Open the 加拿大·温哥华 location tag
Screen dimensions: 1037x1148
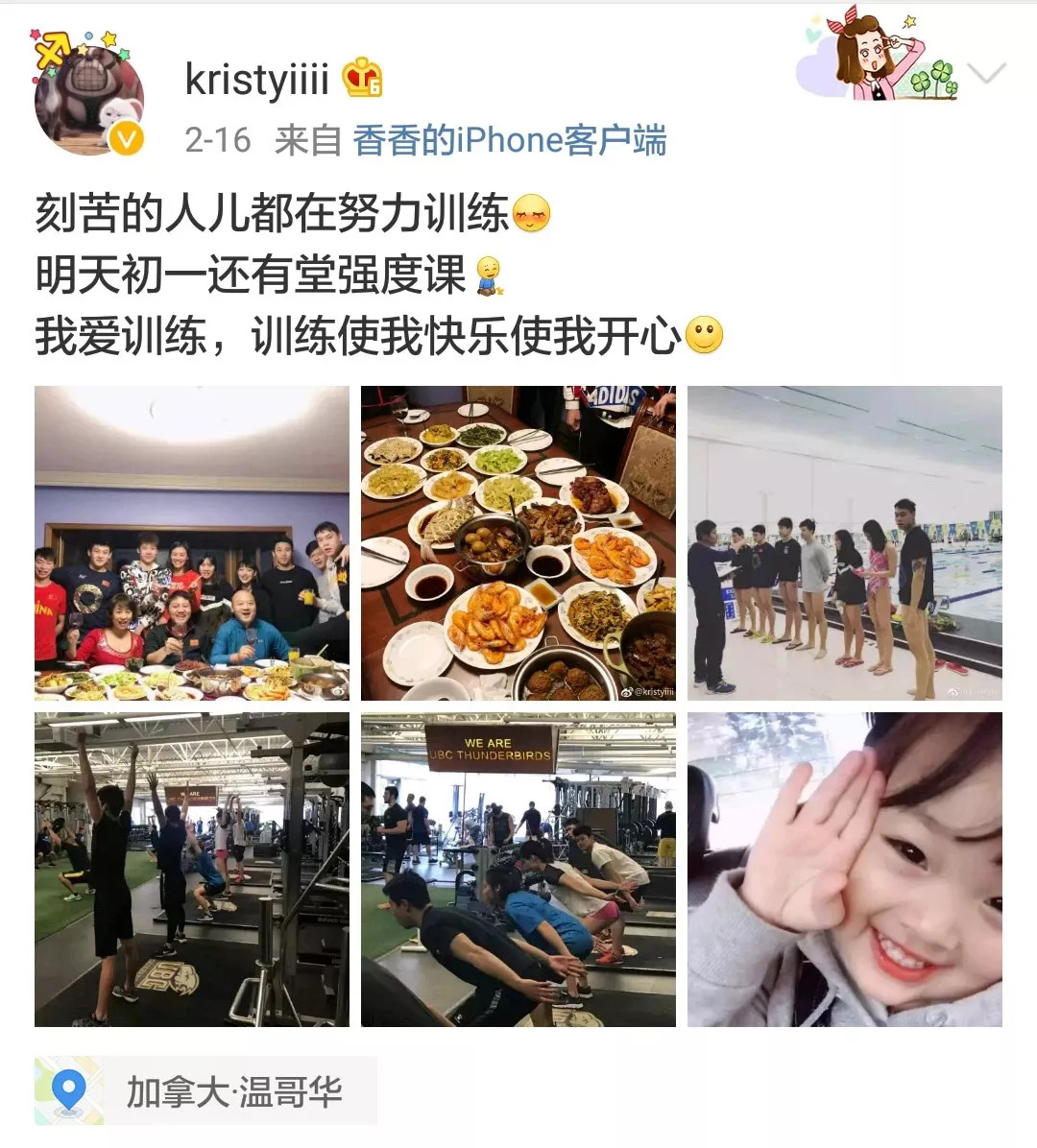(x=205, y=1091)
